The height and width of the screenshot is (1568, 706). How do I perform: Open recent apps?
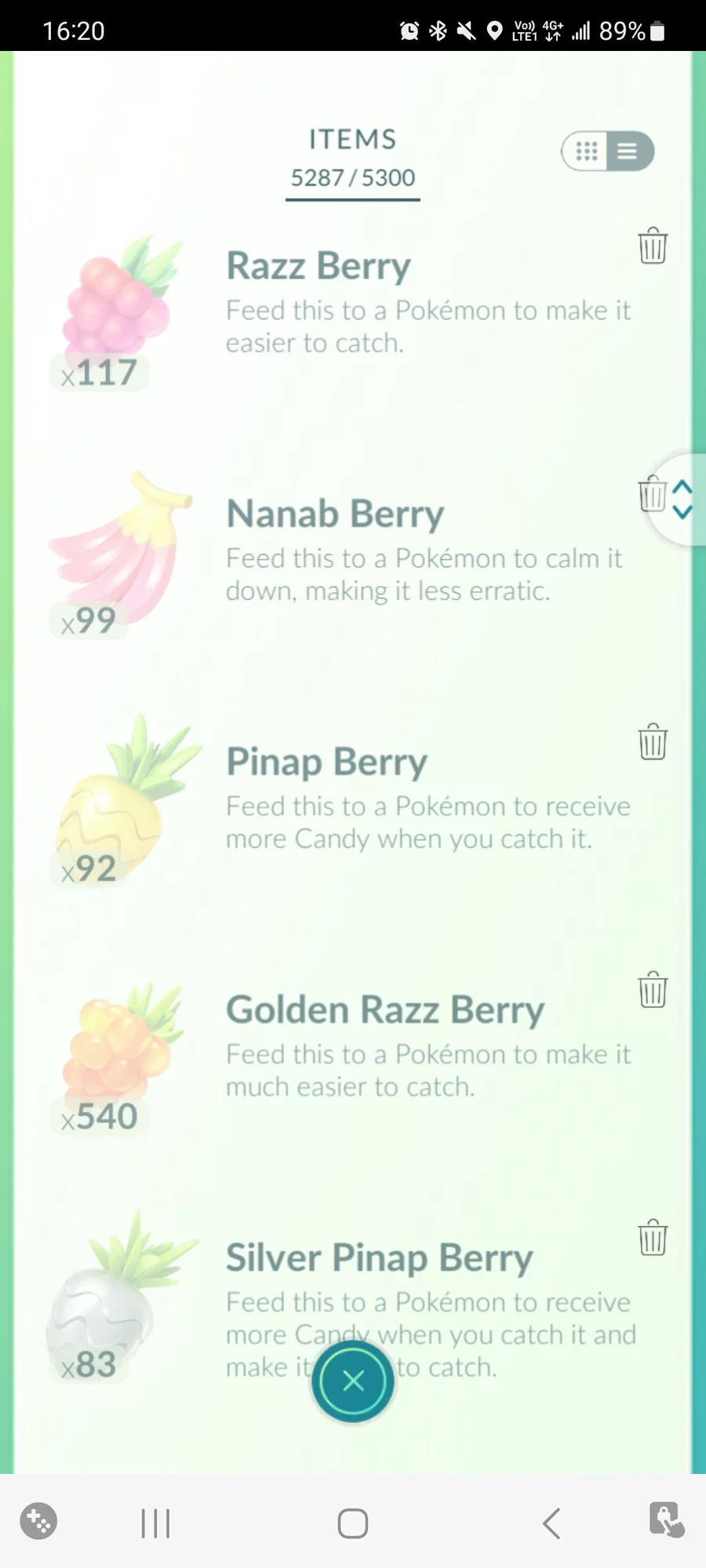155,1523
